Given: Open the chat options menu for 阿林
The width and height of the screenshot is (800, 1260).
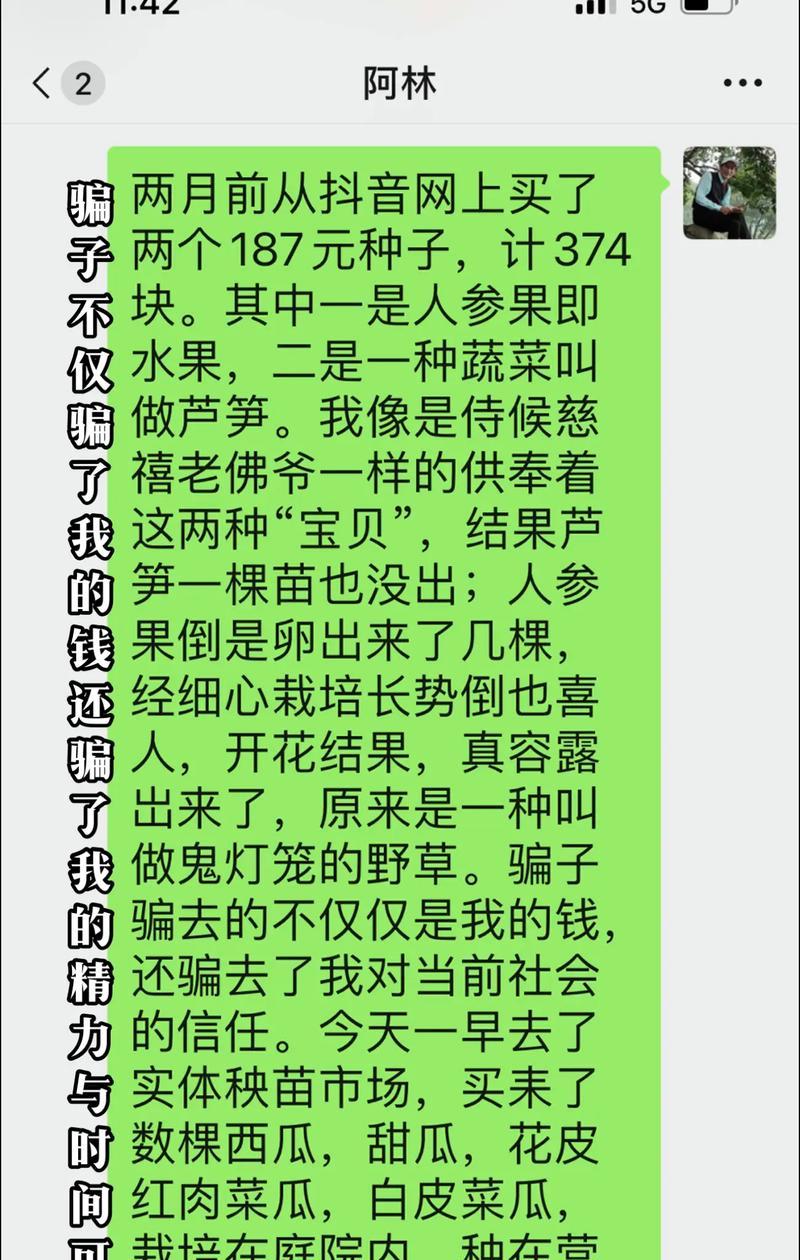Looking at the screenshot, I should (742, 83).
